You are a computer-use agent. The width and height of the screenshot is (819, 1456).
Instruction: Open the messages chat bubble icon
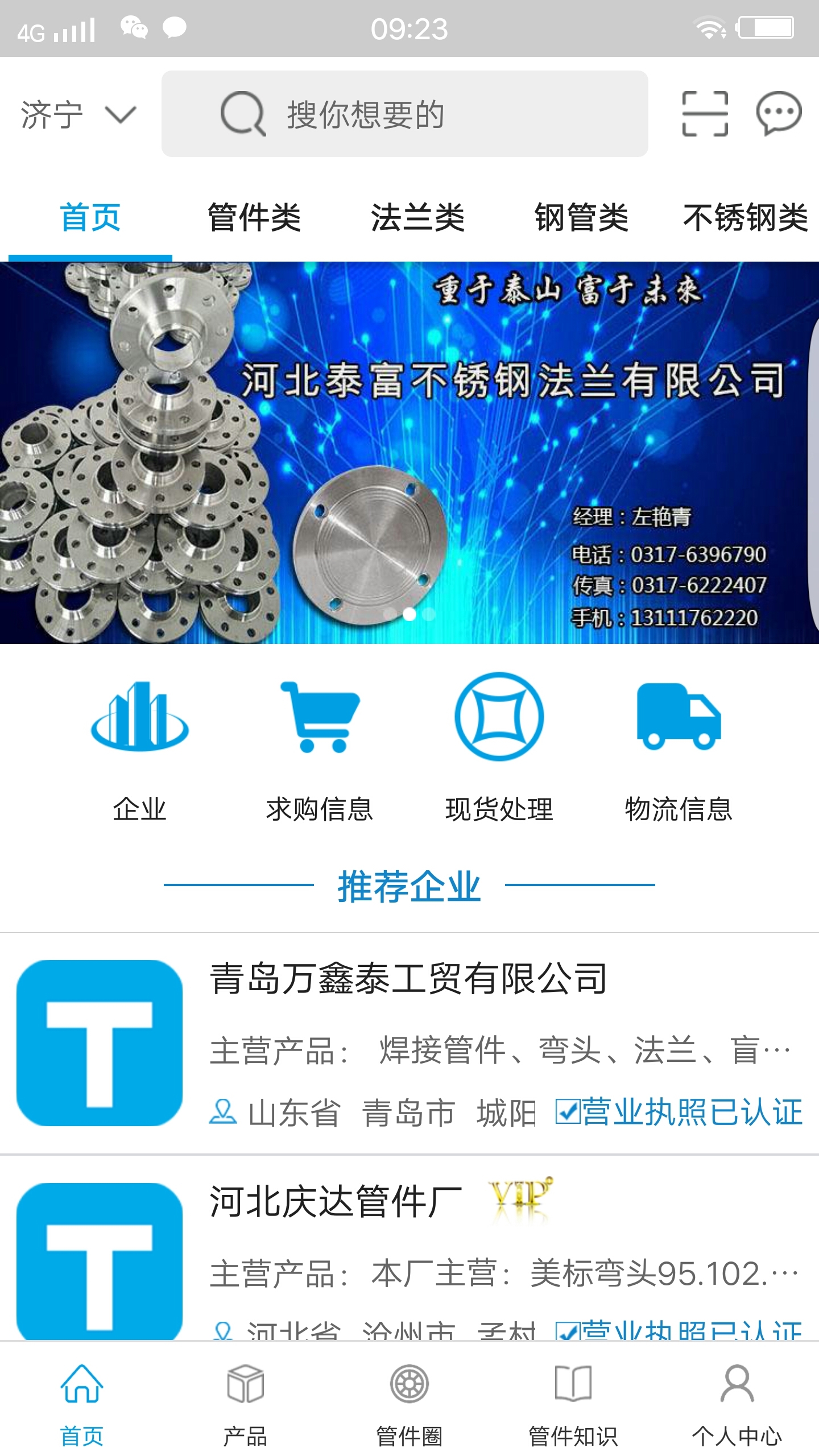[x=778, y=114]
